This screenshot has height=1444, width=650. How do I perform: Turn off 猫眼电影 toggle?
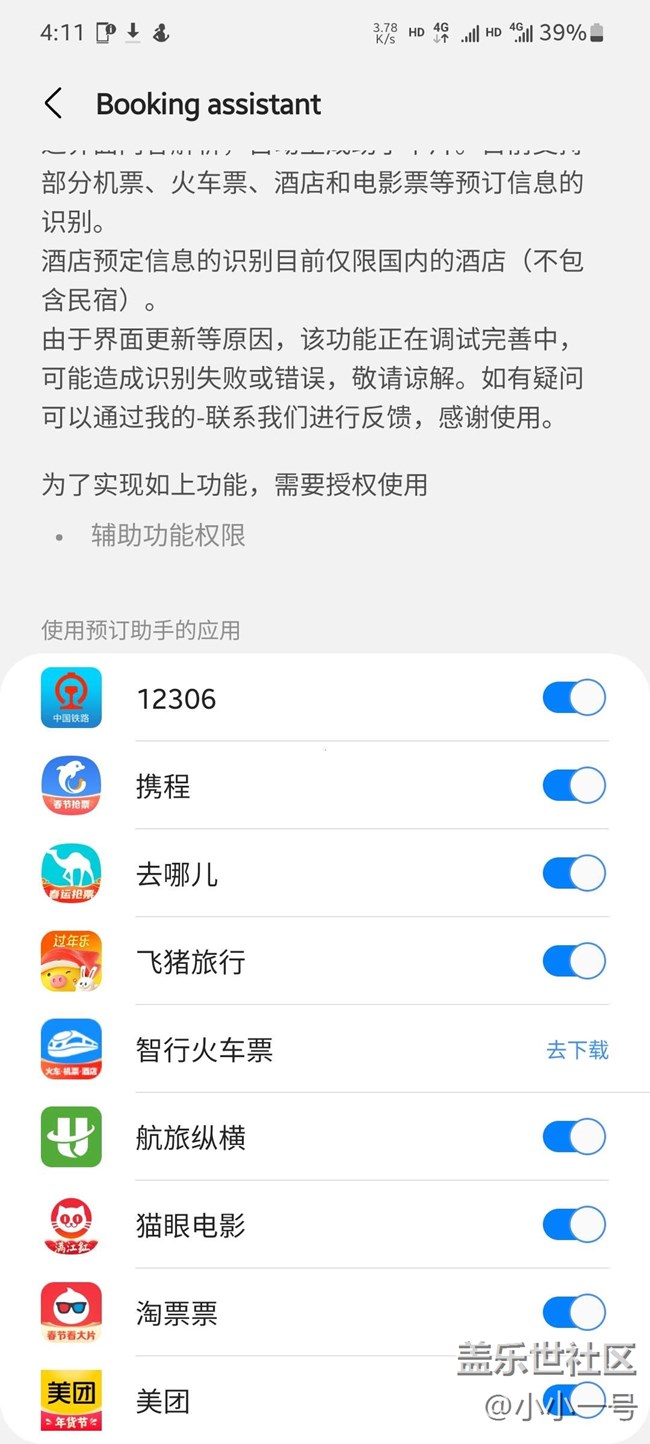574,1225
